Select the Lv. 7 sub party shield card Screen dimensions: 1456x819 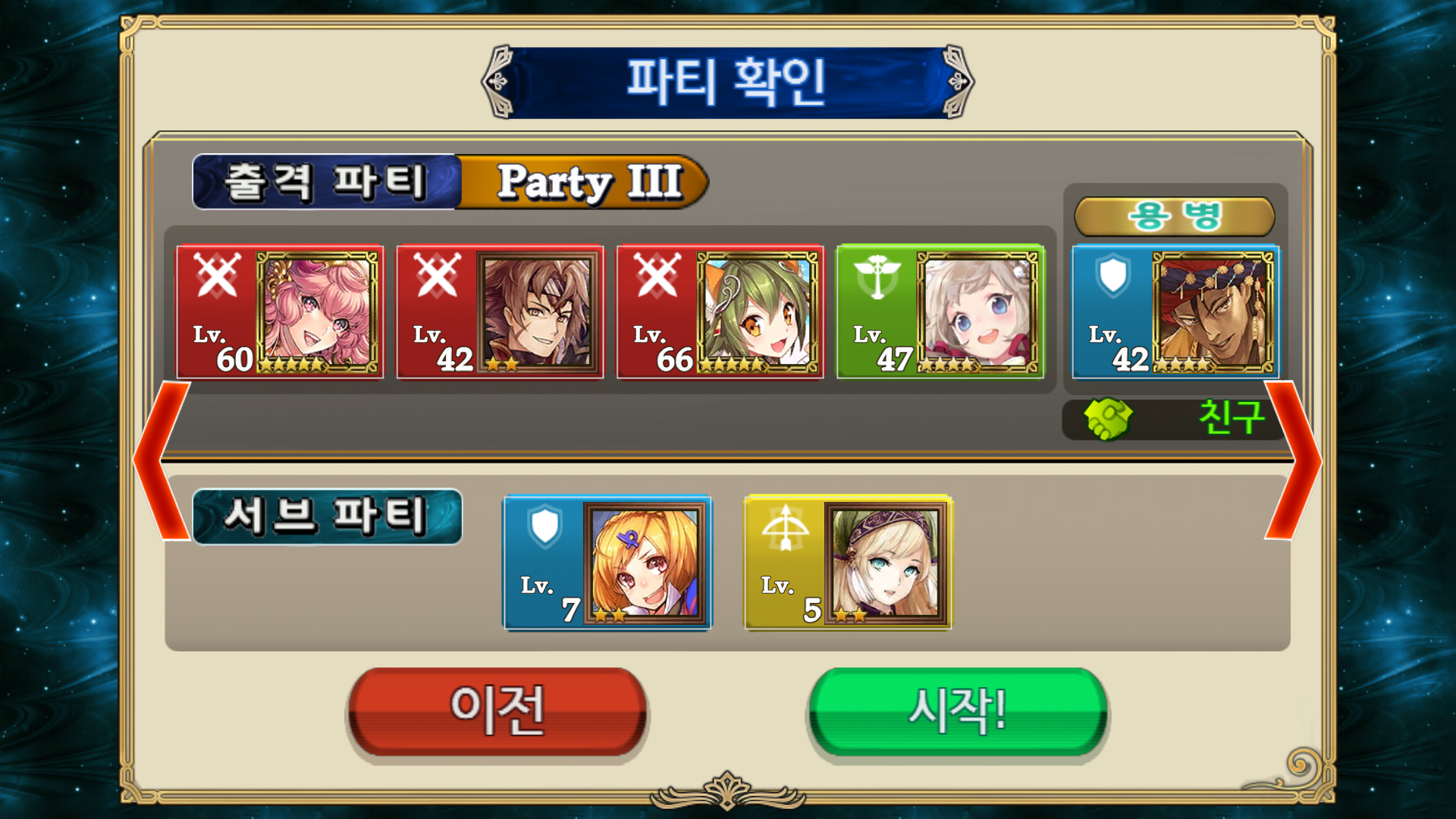coord(607,563)
